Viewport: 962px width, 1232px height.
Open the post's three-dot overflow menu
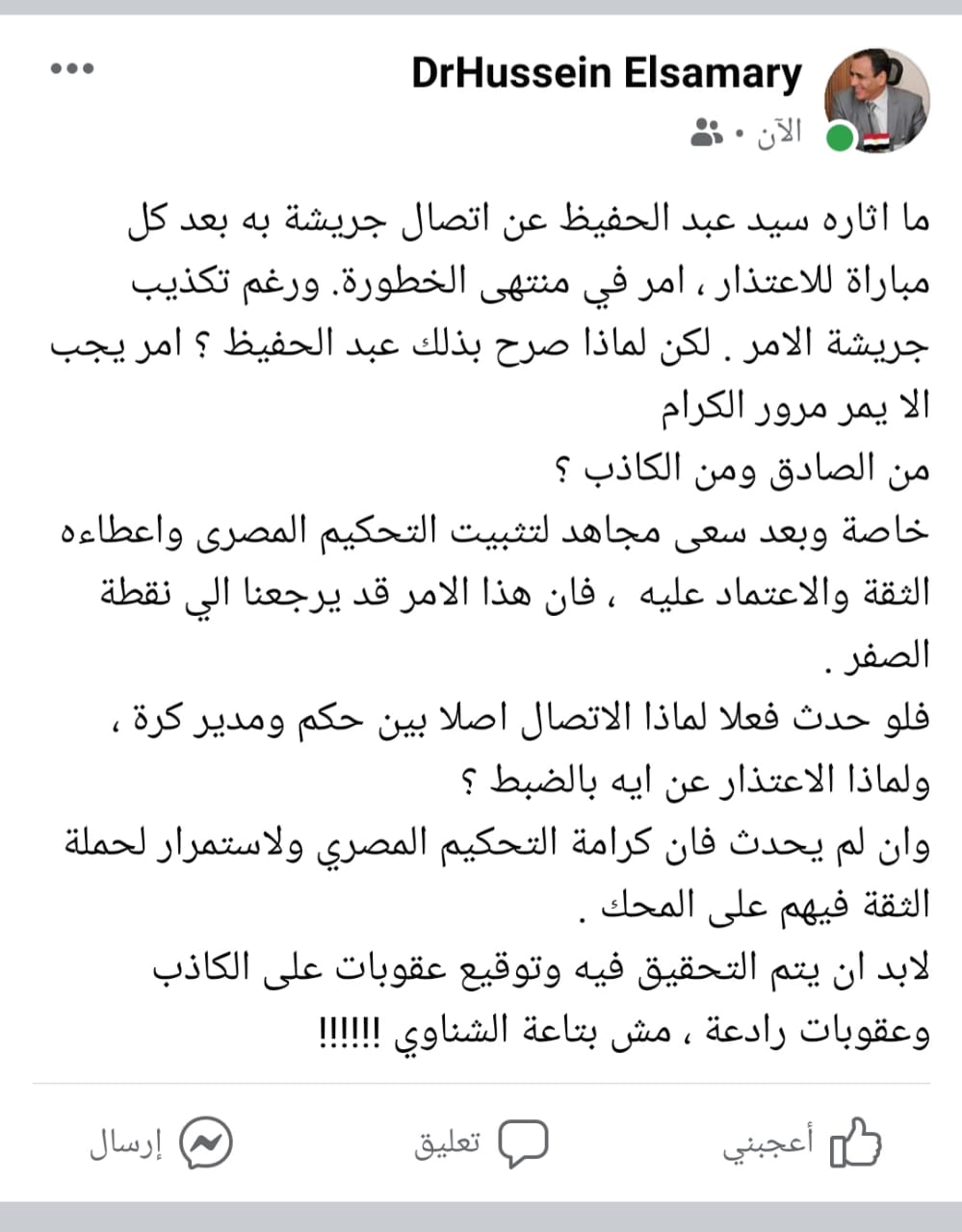pos(72,68)
